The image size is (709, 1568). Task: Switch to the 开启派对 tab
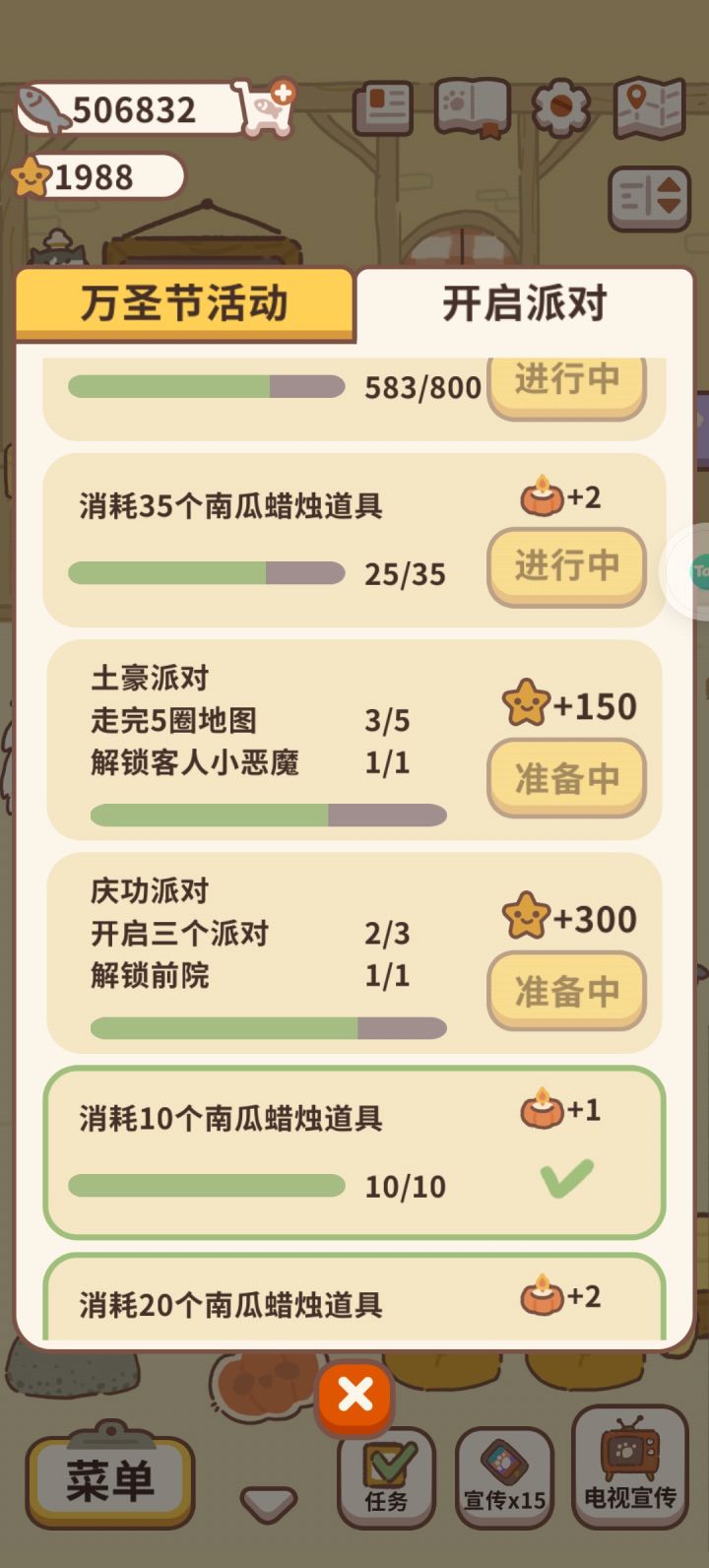tap(522, 301)
